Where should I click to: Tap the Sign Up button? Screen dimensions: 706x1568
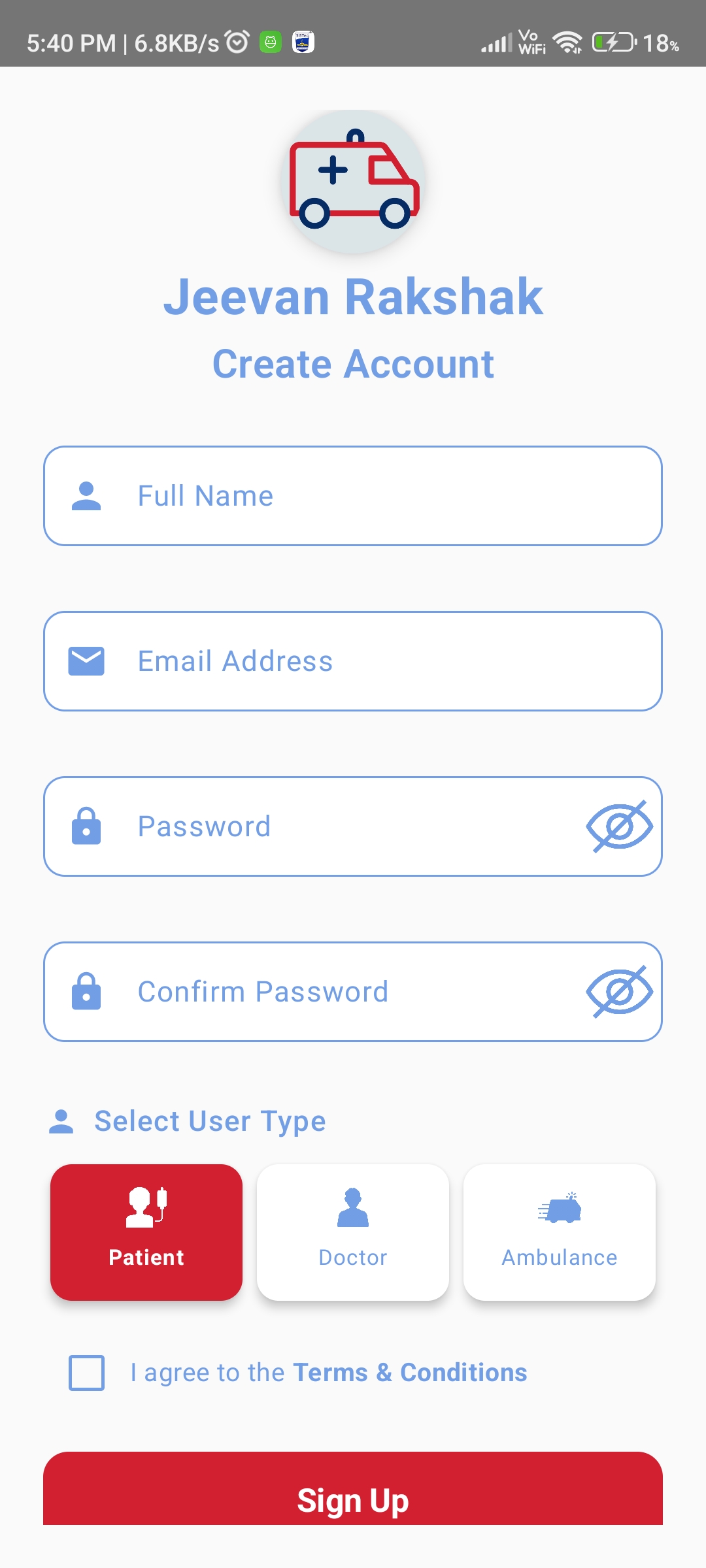[x=353, y=1496]
